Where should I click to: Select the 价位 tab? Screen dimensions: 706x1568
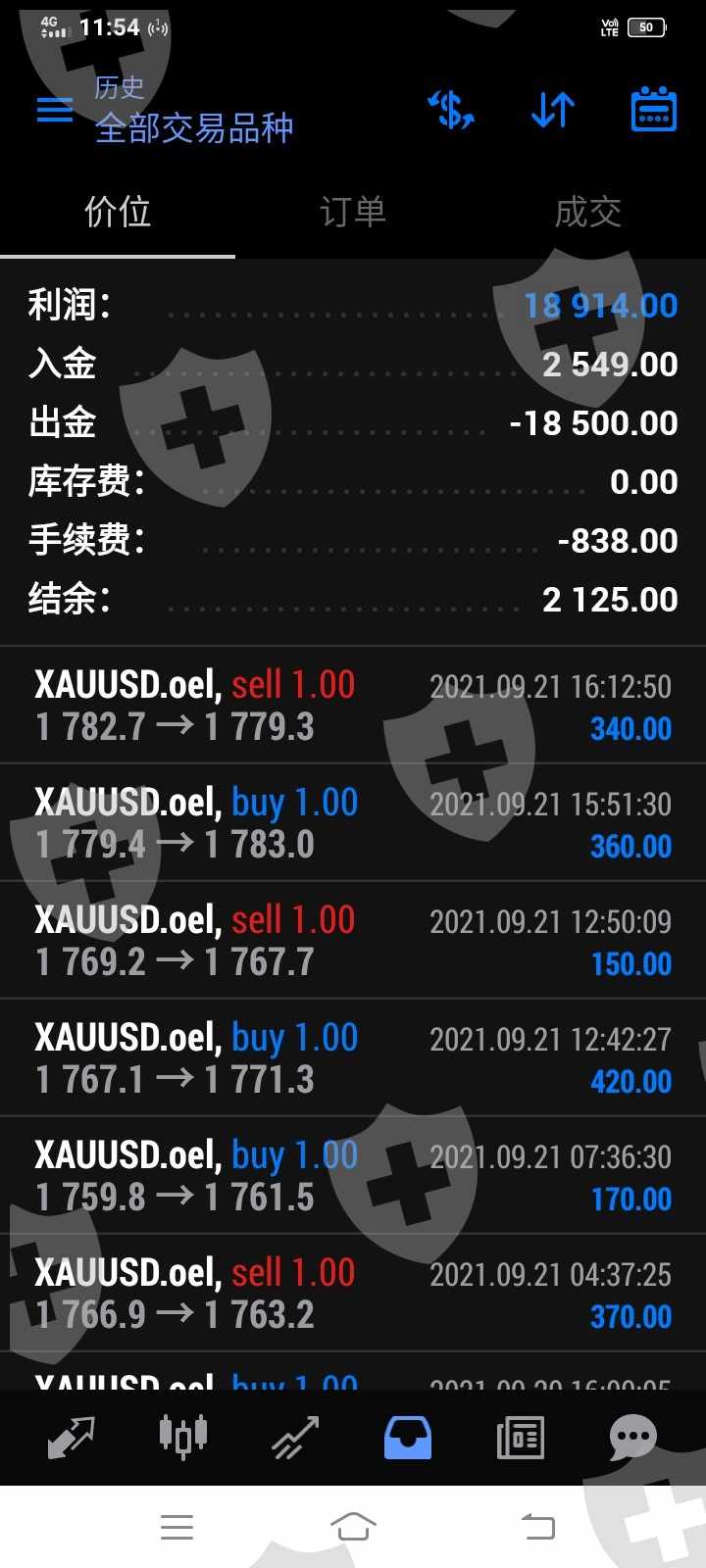coord(118,212)
